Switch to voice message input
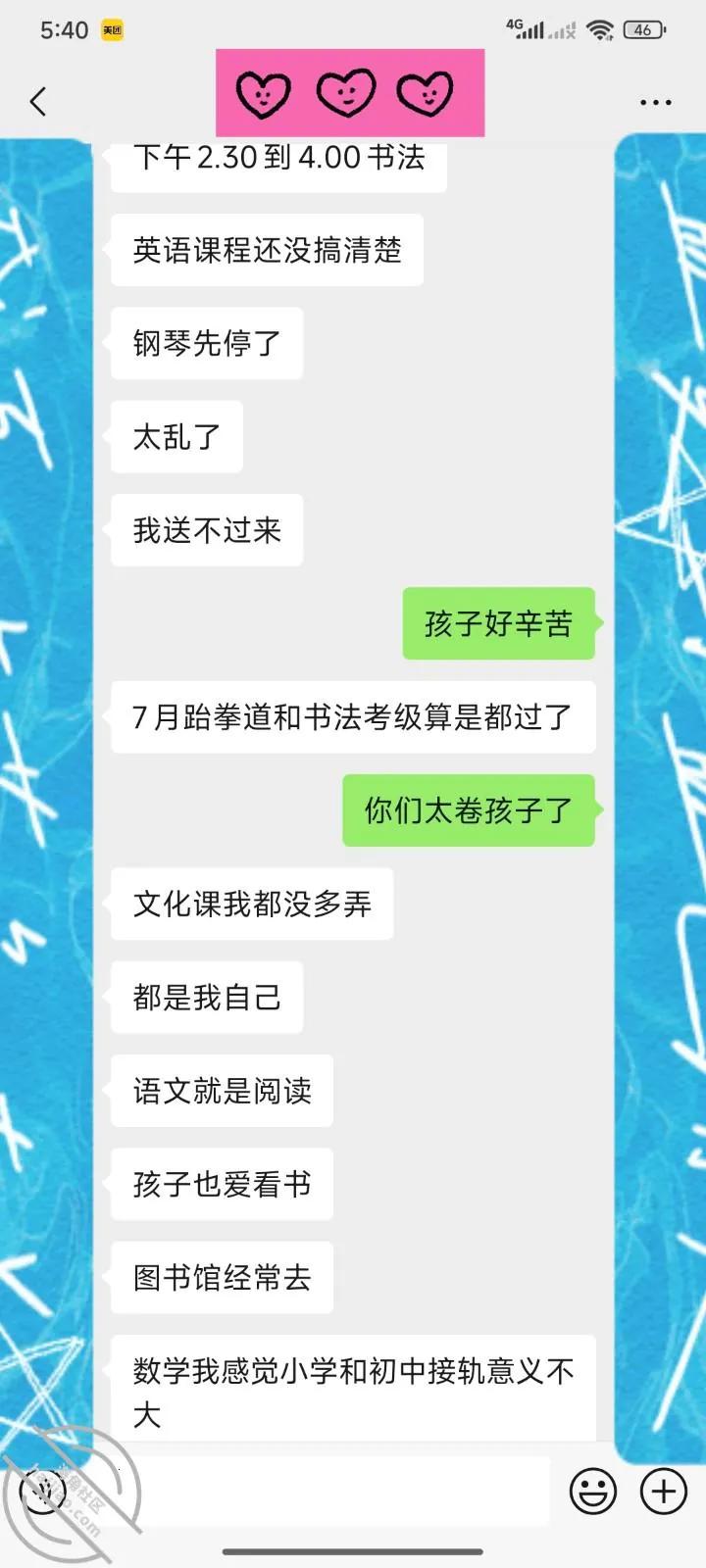The width and height of the screenshot is (706, 1568). (43, 1492)
